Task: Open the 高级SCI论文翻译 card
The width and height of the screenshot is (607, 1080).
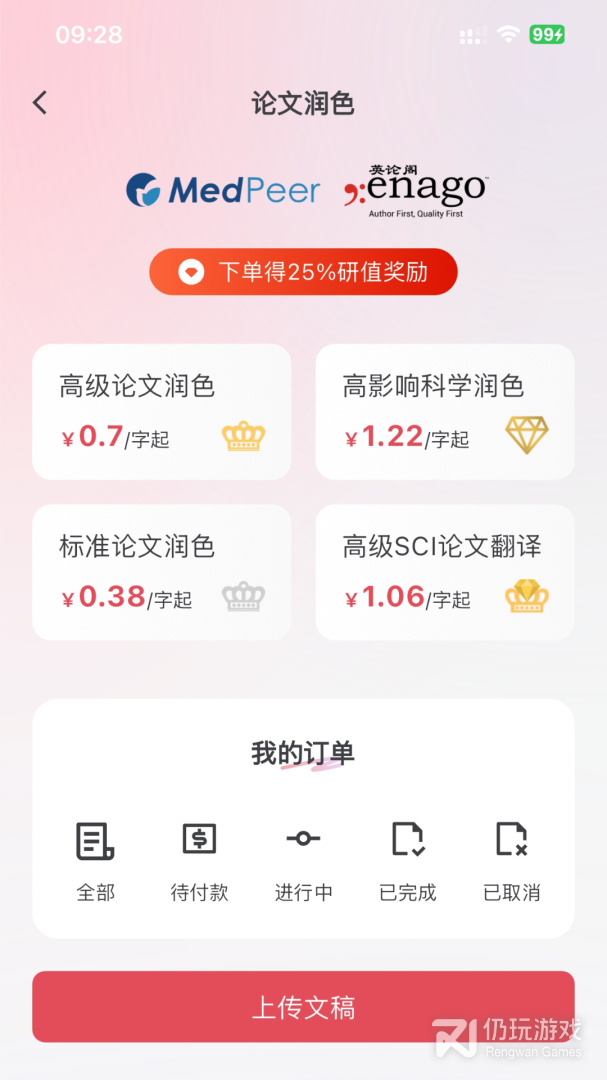Action: 445,572
